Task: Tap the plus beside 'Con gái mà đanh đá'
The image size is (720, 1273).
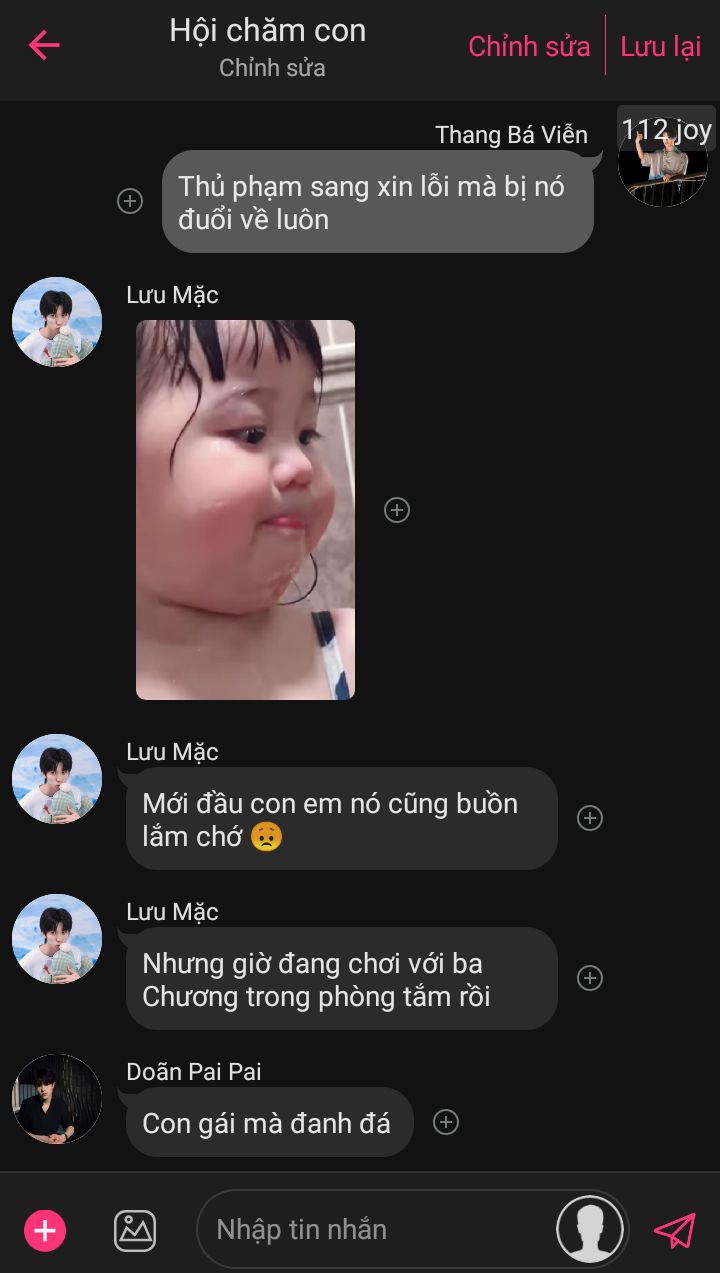Action: 446,1122
